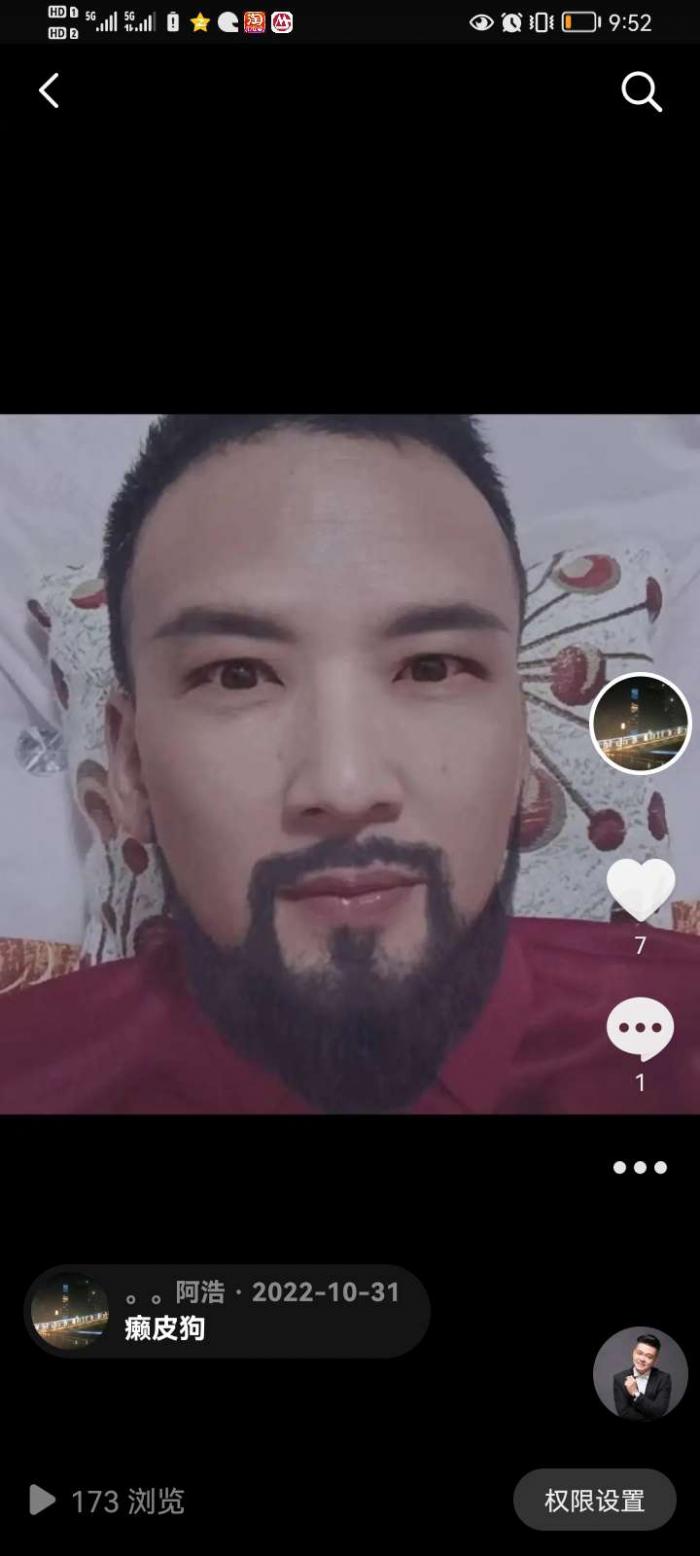700x1556 pixels.
Task: Like this video with the heart icon
Action: tap(640, 890)
